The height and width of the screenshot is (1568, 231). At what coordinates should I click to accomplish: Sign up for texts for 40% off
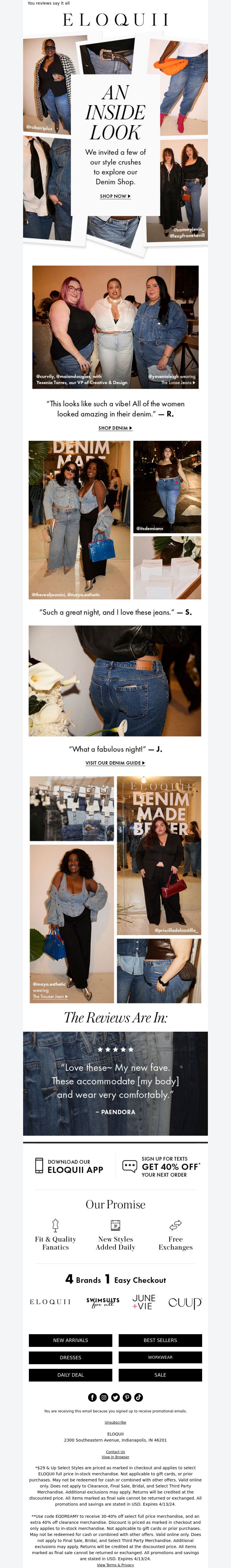161,1166
